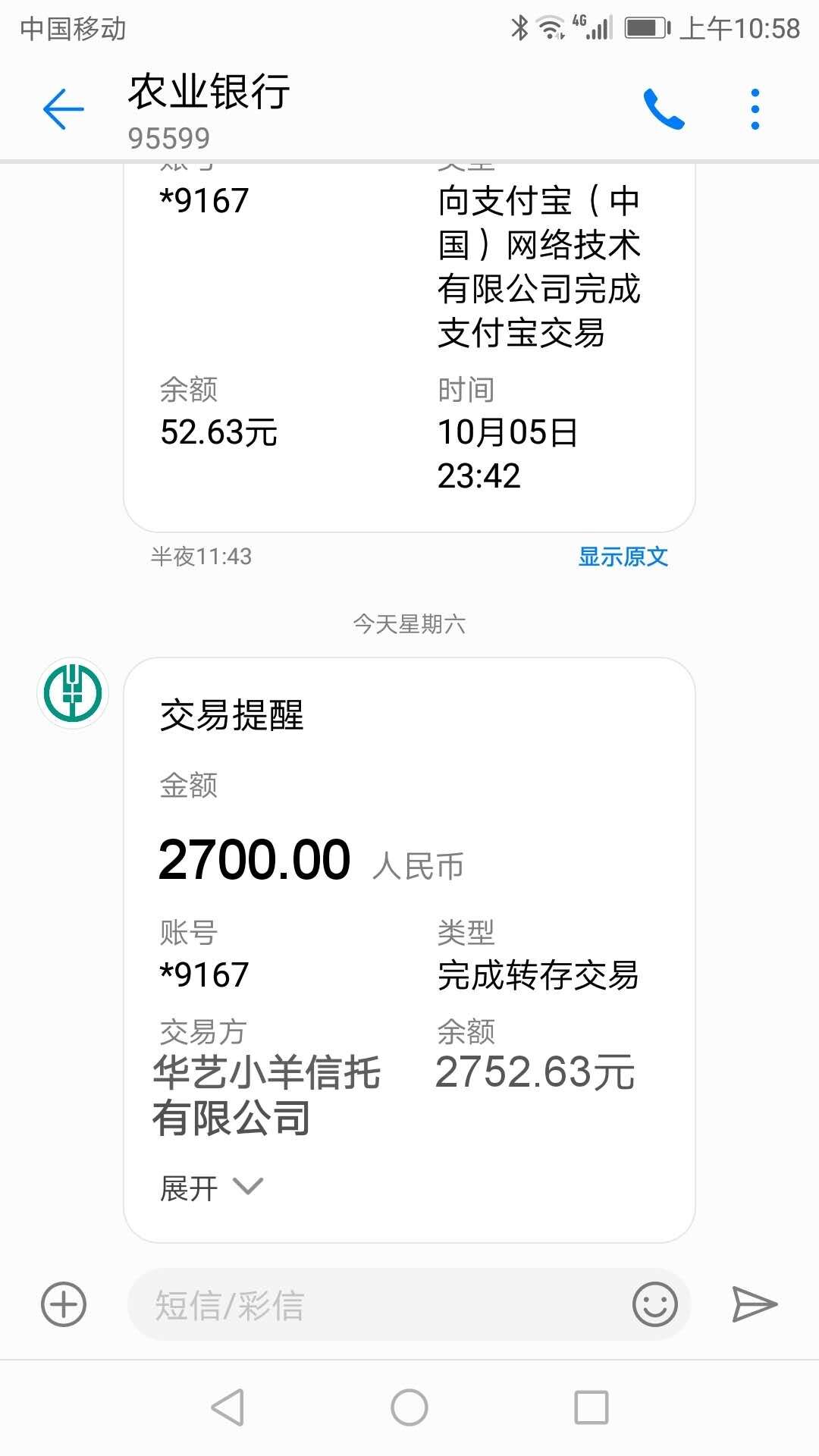Open the plus attachment button
The image size is (819, 1456).
tap(64, 1304)
